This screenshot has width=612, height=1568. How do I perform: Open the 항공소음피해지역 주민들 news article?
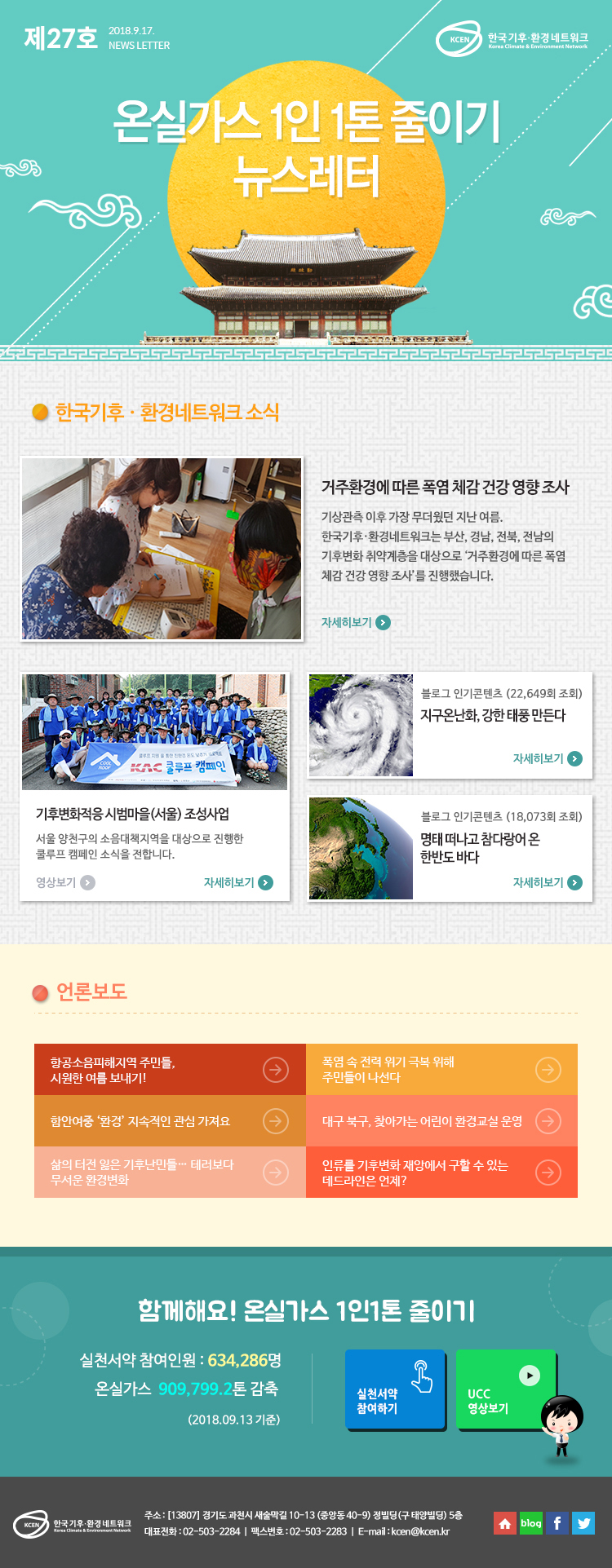(170, 1069)
